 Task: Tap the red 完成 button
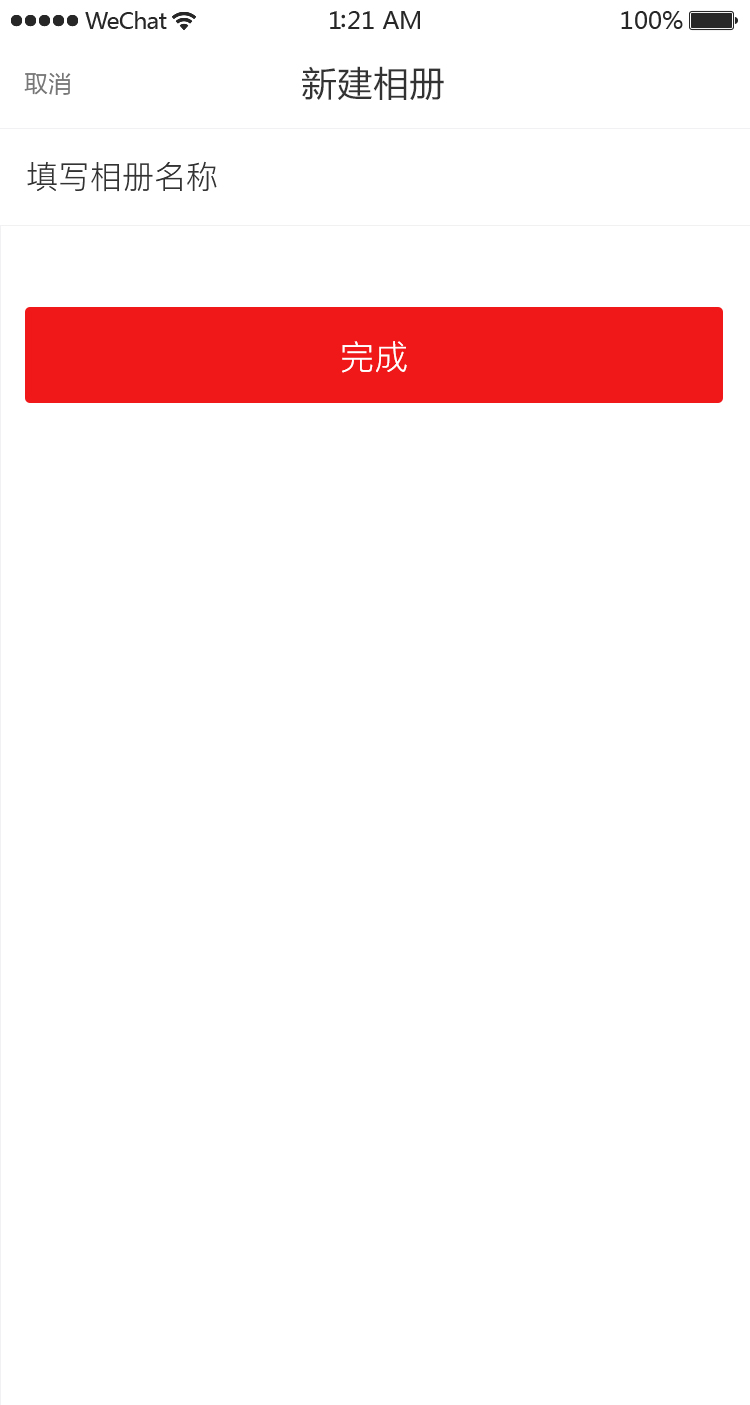coord(374,355)
